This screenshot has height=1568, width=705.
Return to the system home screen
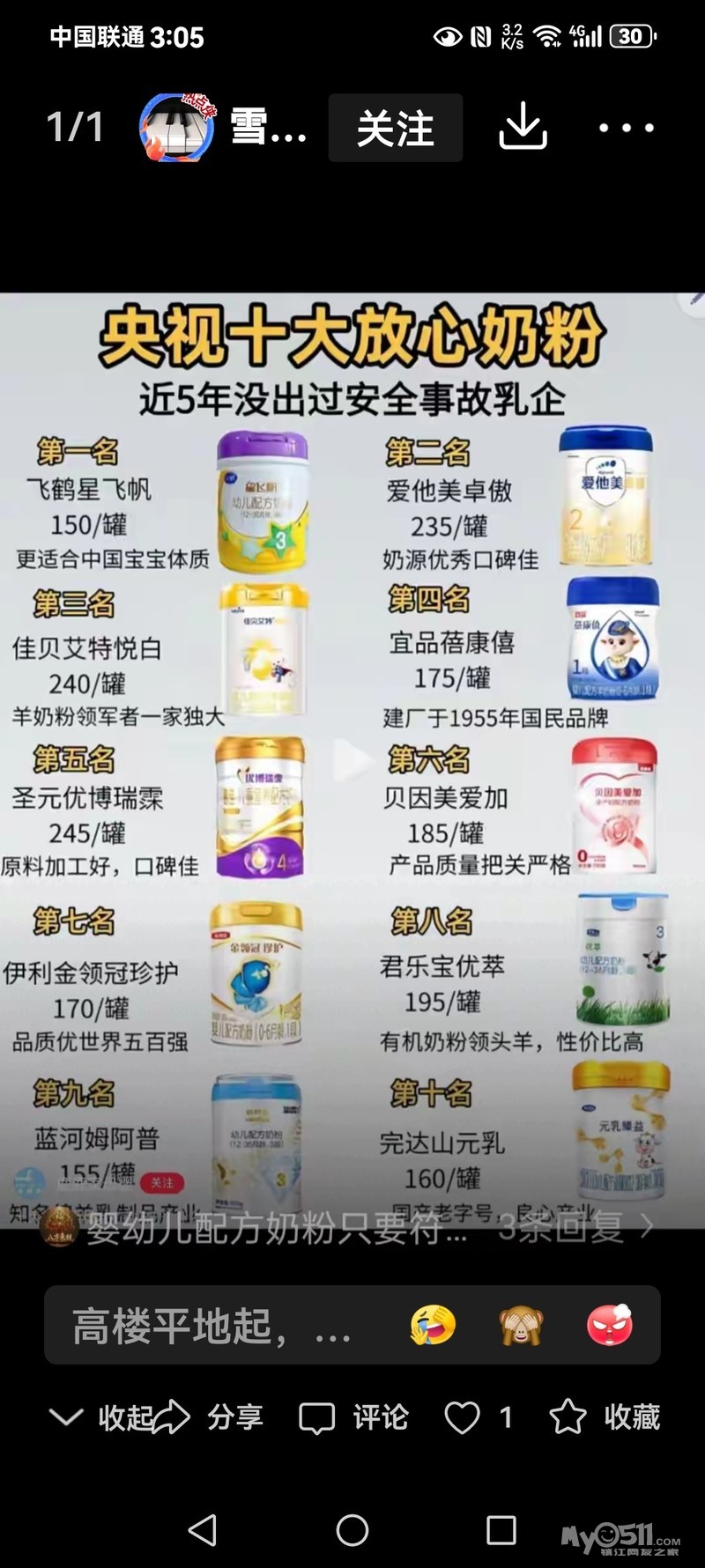pyautogui.click(x=352, y=1530)
